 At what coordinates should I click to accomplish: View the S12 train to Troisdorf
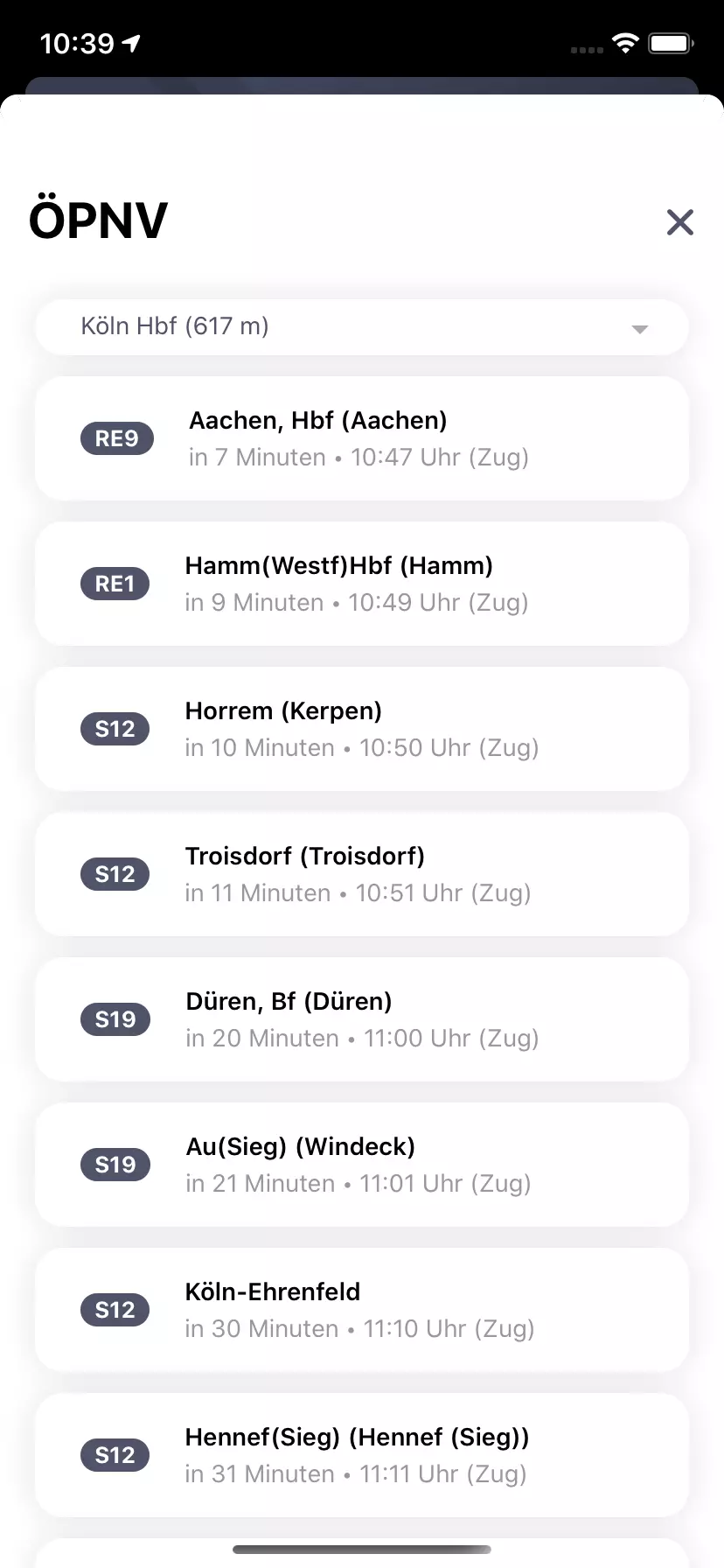(x=362, y=874)
